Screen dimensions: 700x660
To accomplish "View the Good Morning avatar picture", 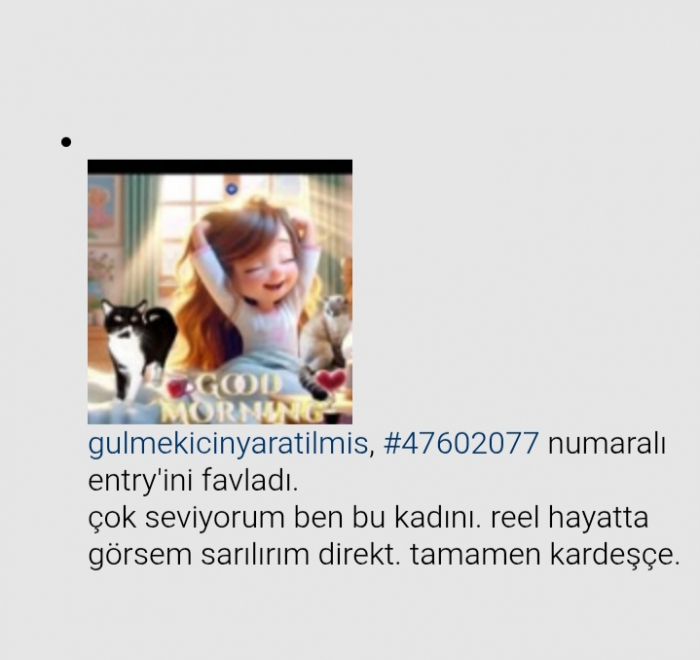I will [220, 292].
